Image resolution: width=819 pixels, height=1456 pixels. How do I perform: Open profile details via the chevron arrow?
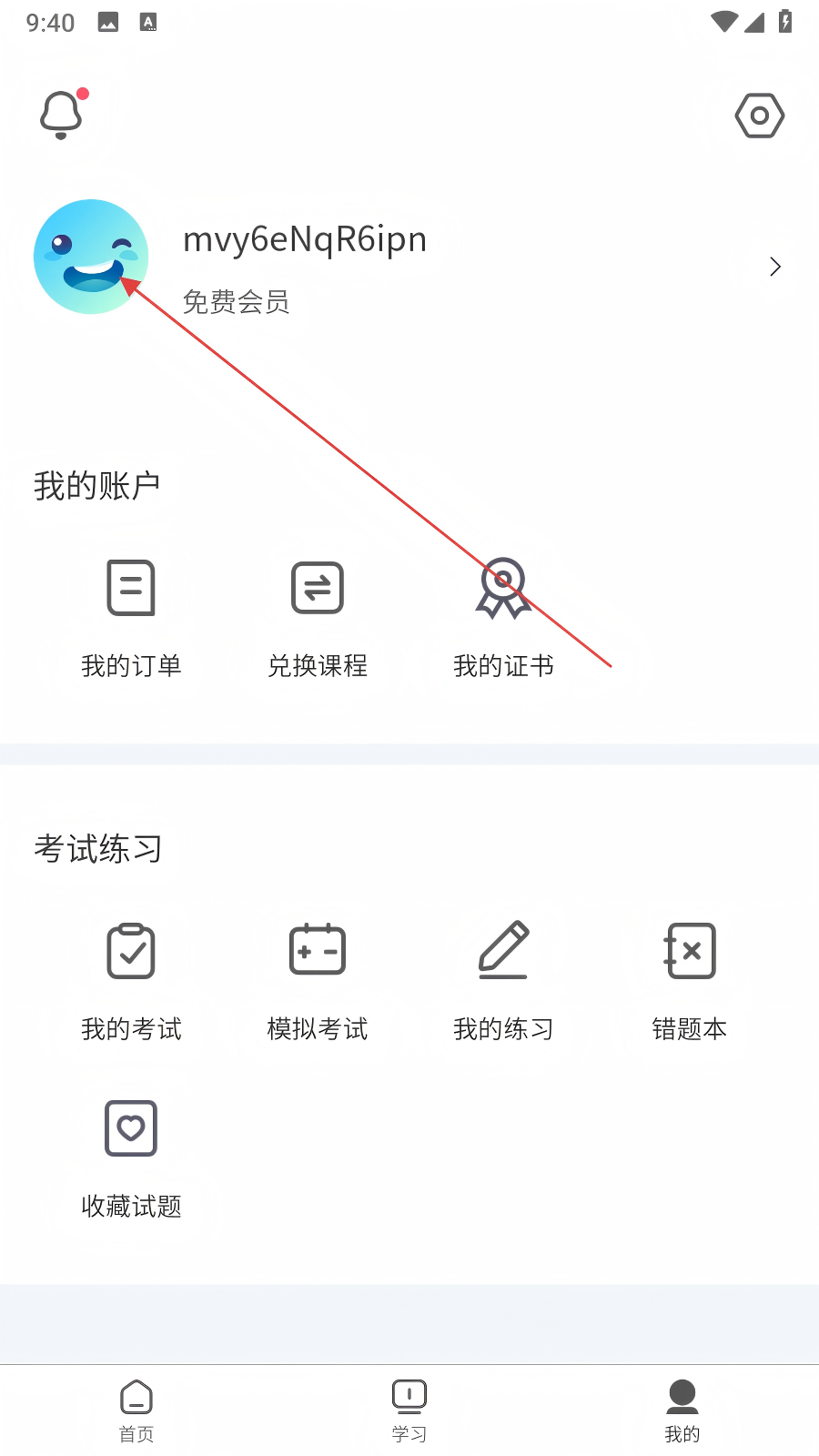774,267
